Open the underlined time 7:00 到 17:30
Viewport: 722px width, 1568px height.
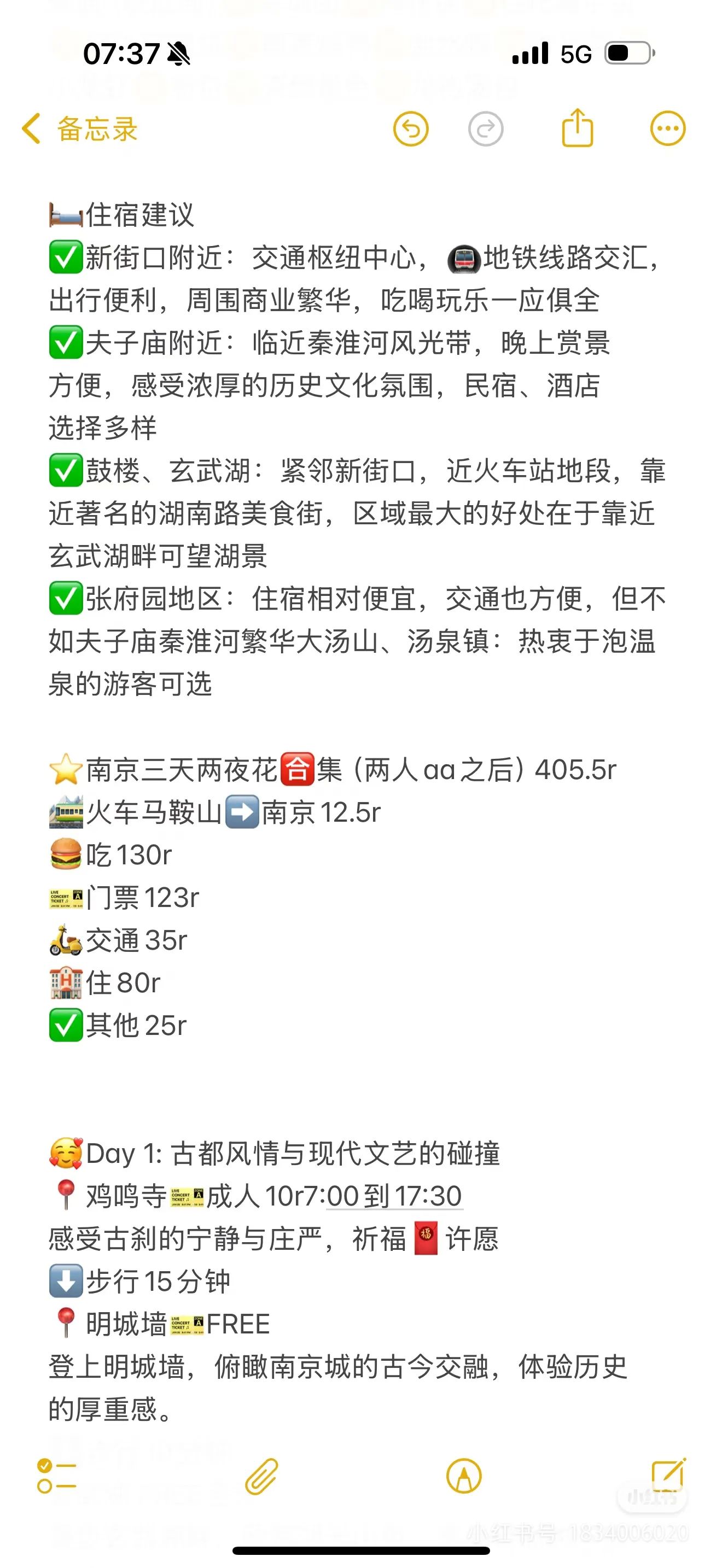394,1196
